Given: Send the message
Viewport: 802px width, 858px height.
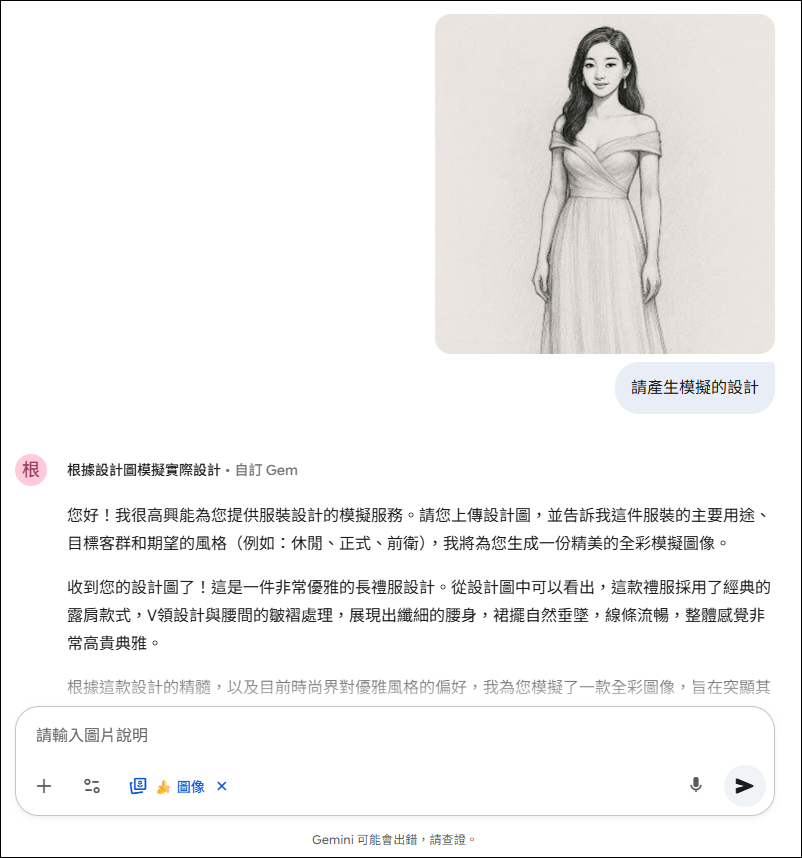Looking at the screenshot, I should [744, 786].
